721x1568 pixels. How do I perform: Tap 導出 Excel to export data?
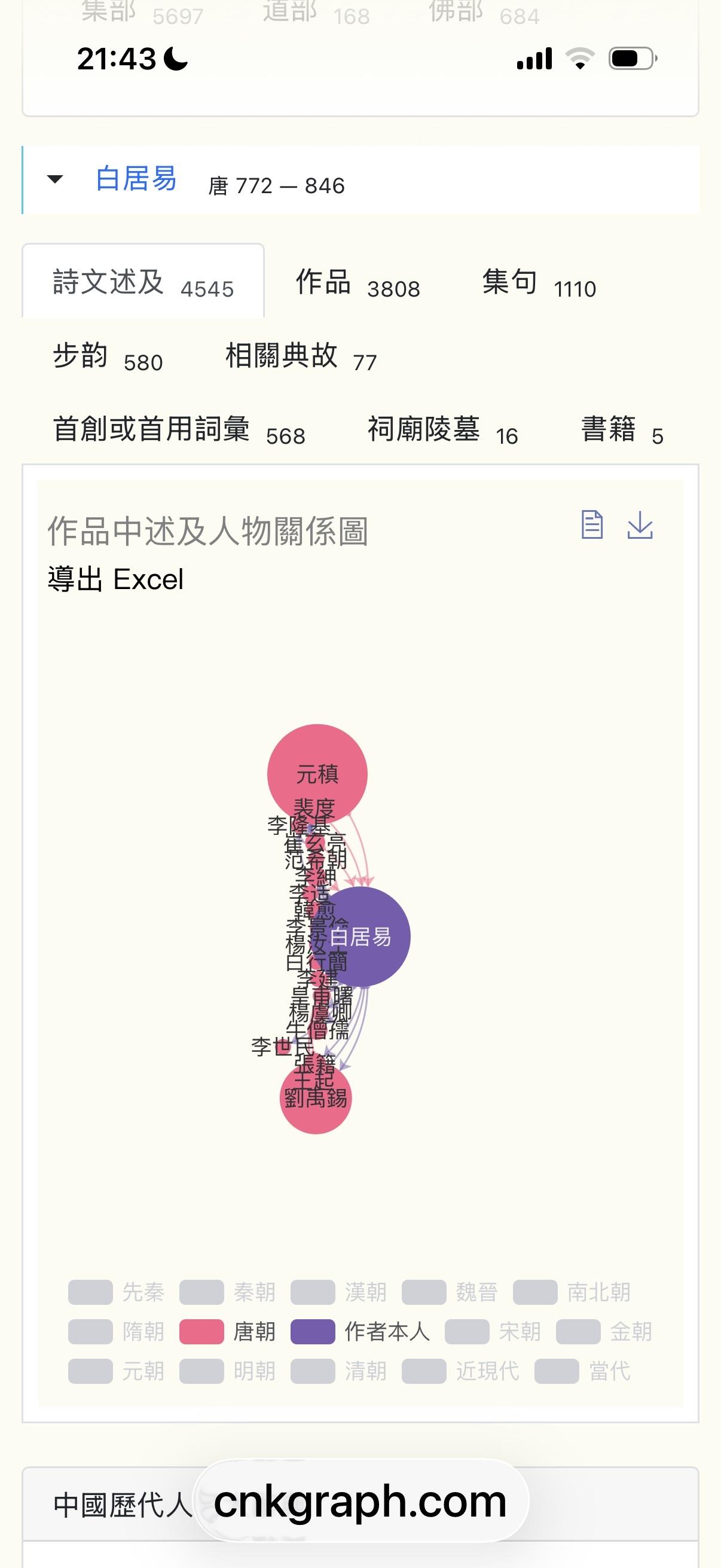click(115, 579)
